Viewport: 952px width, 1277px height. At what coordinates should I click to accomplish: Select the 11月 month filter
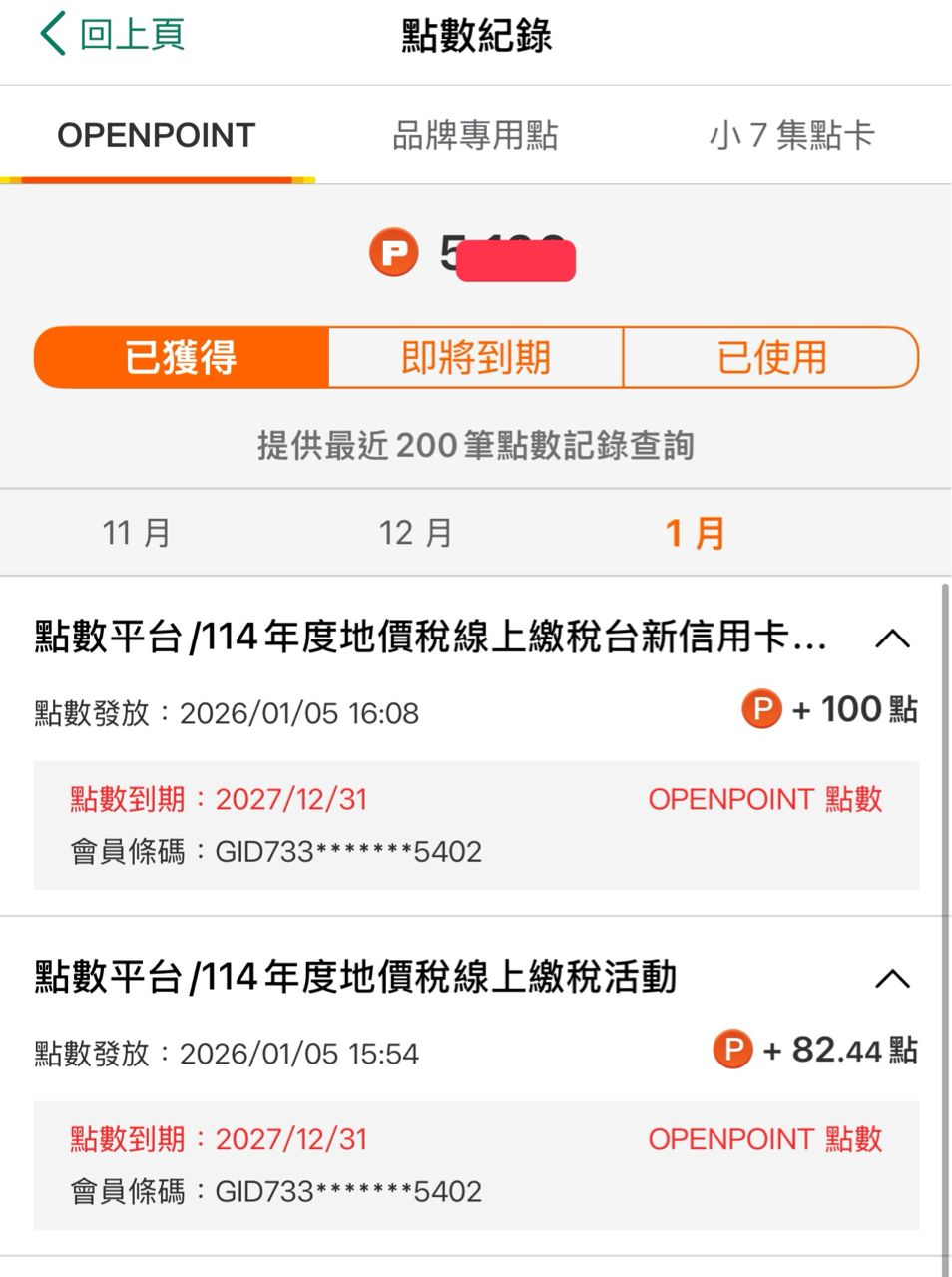pos(137,532)
